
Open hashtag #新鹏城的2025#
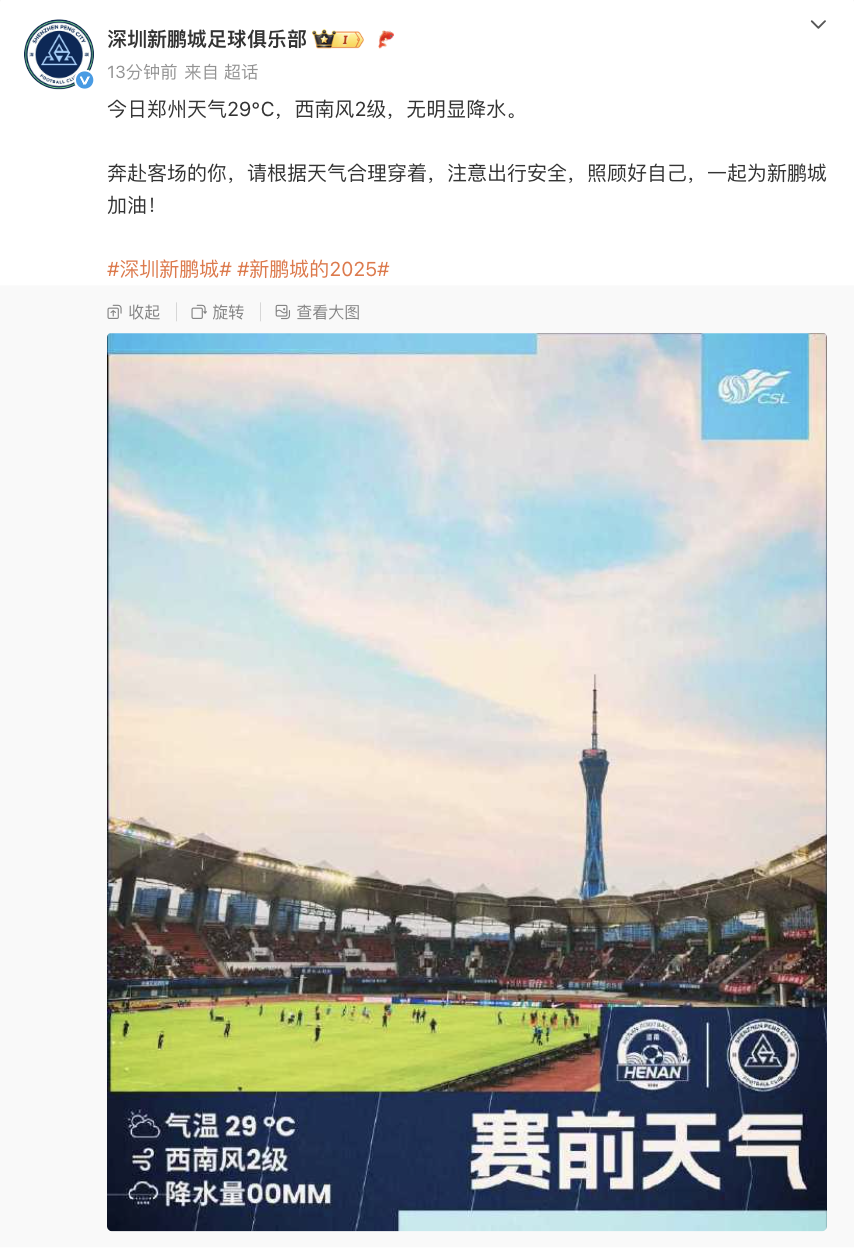[x=313, y=269]
